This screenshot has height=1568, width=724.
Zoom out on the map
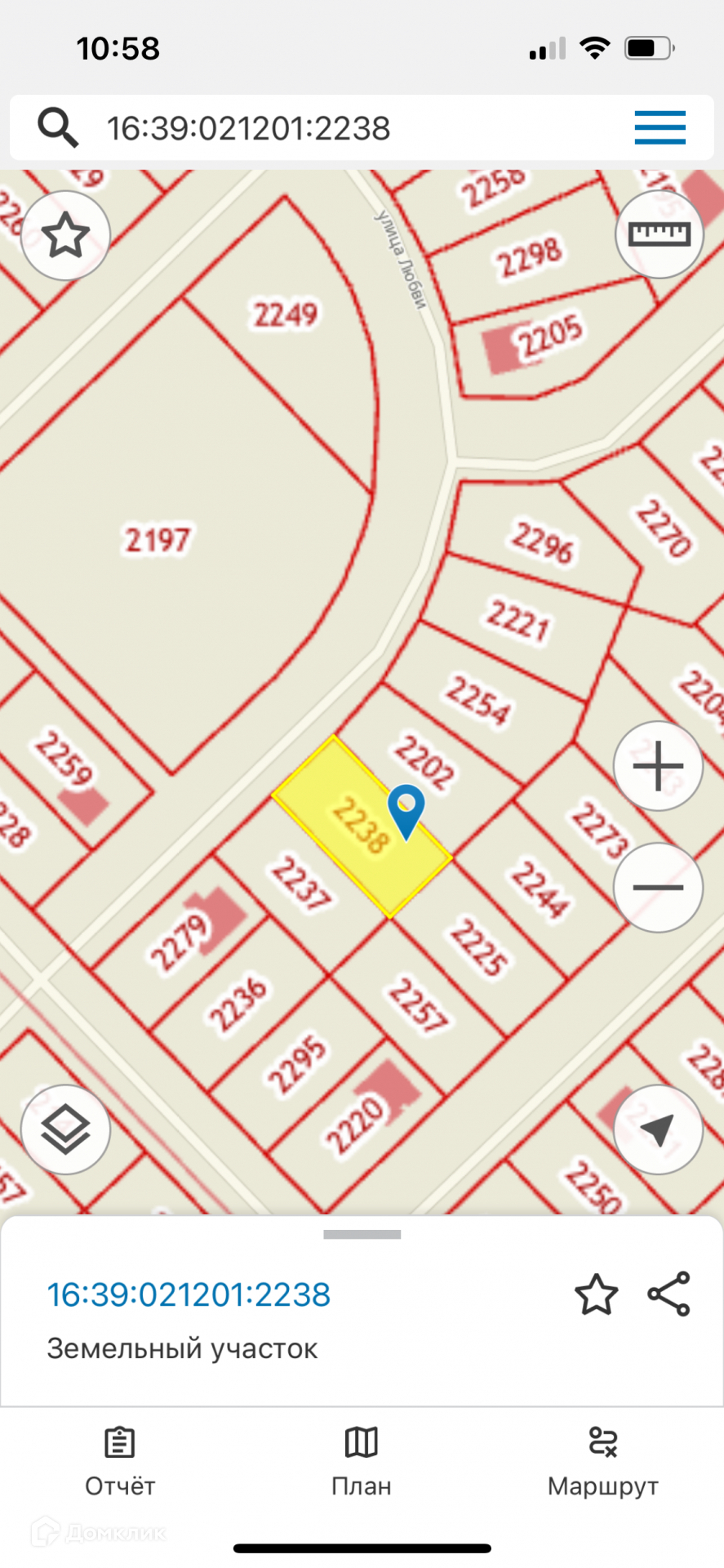click(658, 888)
